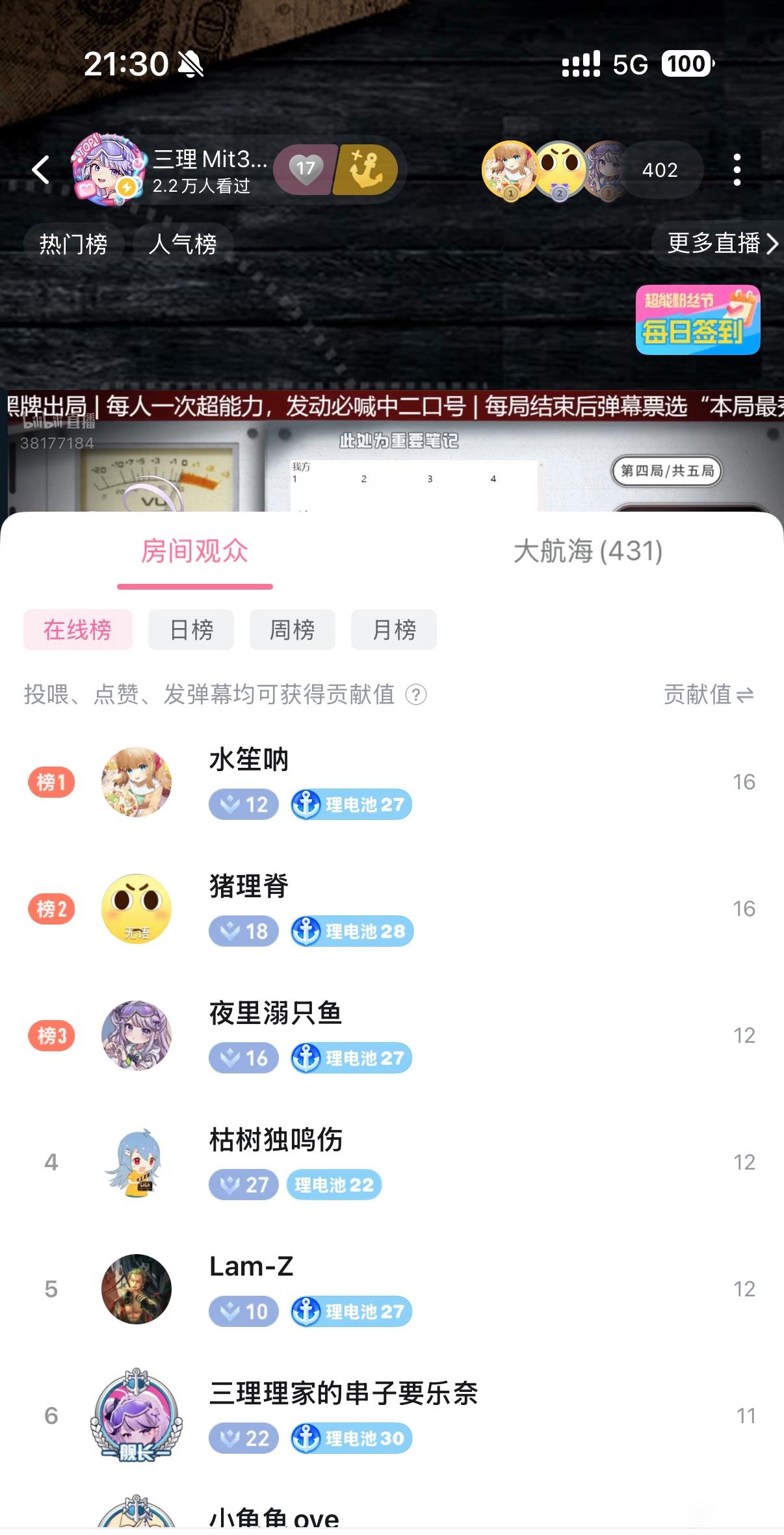Open the 人气榜 ranking chip

click(x=182, y=244)
